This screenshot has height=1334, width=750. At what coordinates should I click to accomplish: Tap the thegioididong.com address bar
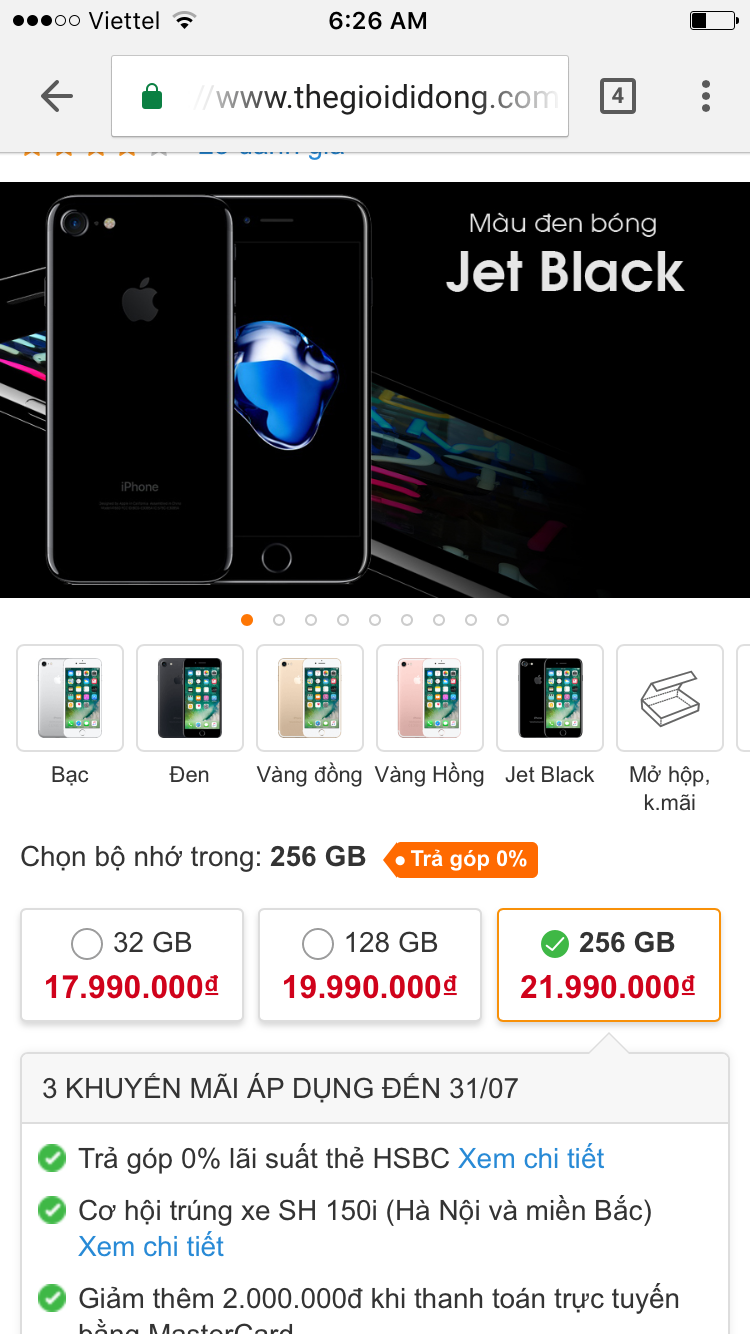pos(340,96)
